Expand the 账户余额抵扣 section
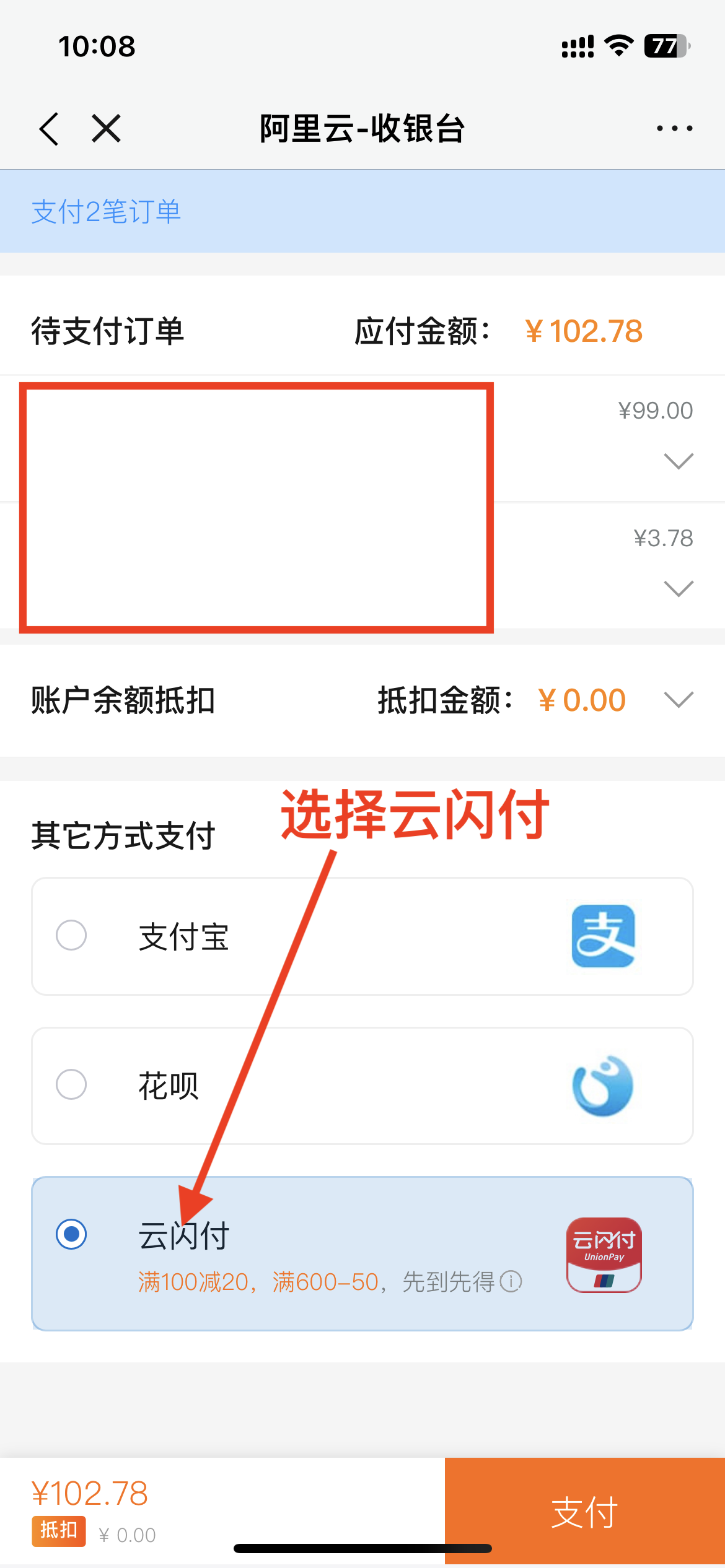725x1568 pixels. coord(679,700)
